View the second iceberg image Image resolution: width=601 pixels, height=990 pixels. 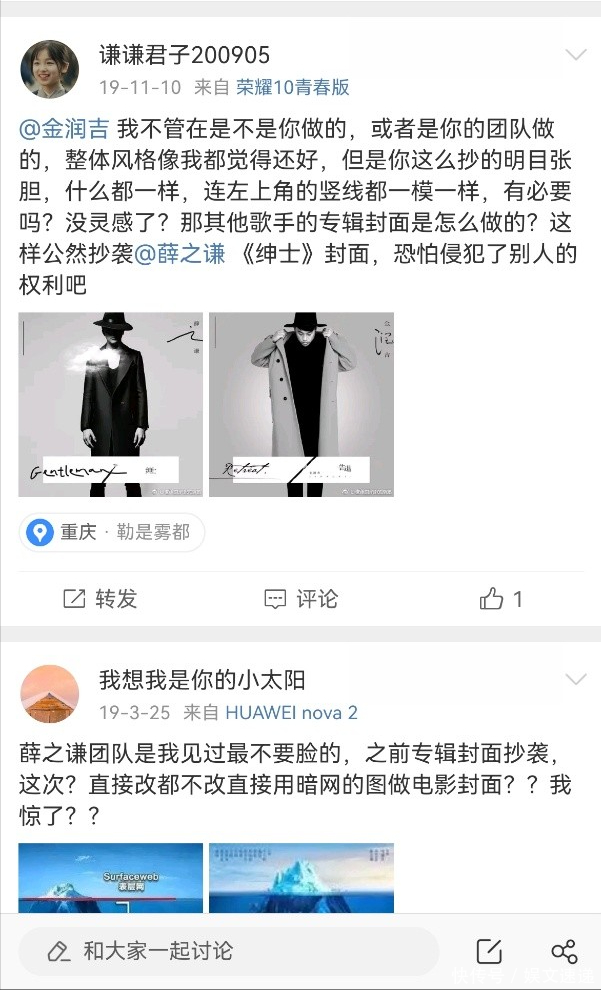[301, 877]
